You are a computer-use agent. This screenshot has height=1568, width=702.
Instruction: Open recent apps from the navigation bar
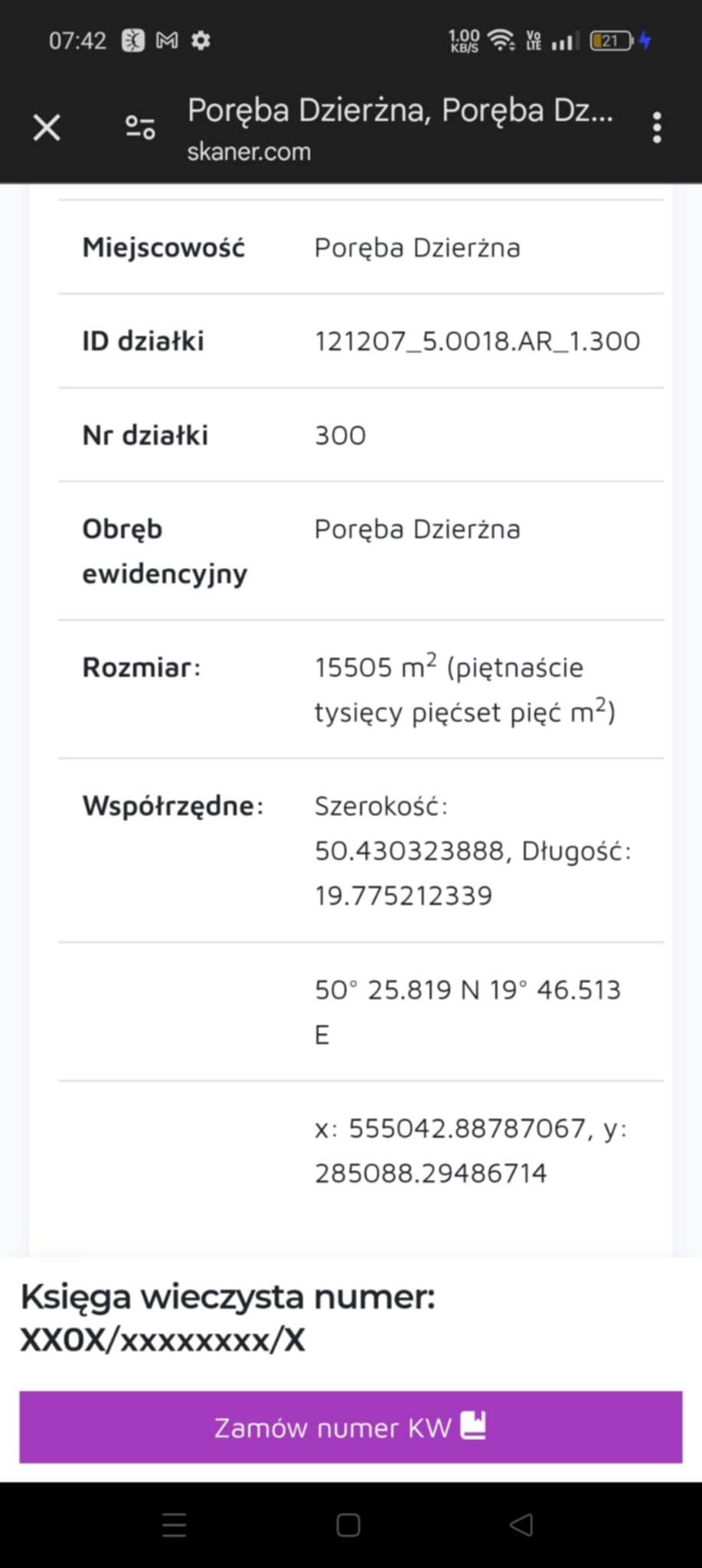(175, 1525)
